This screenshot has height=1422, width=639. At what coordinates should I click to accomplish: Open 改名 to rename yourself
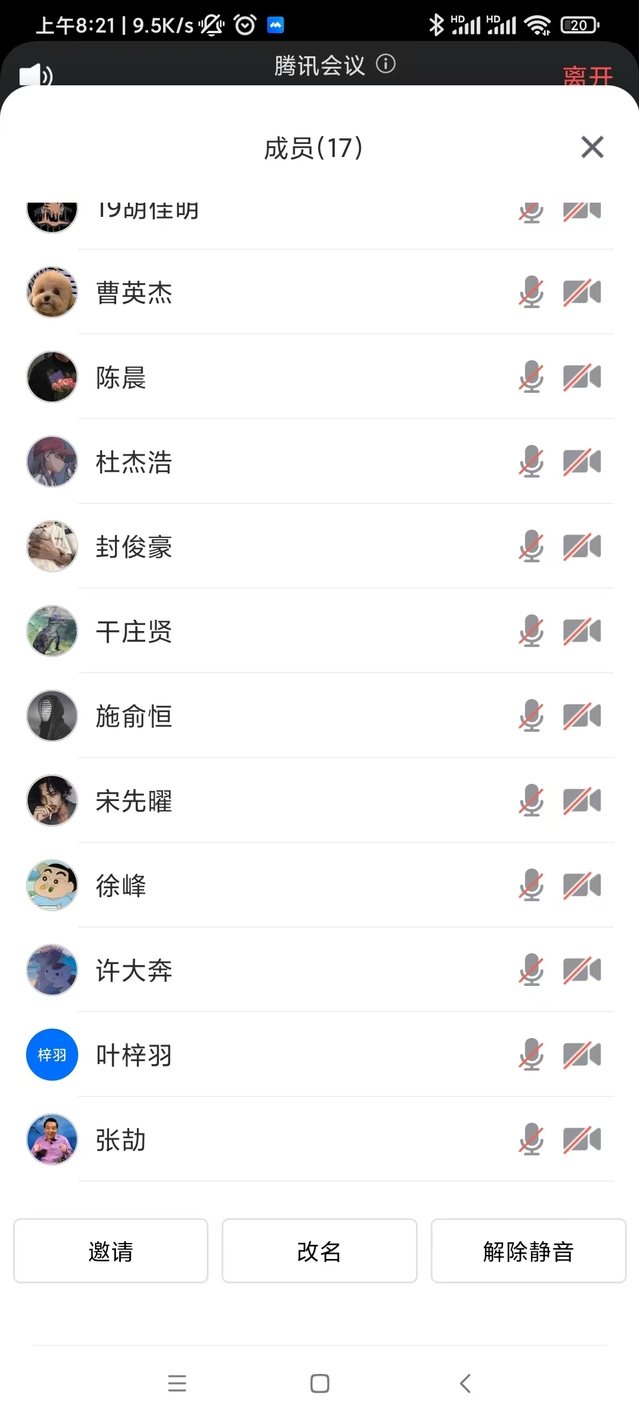coord(319,1251)
